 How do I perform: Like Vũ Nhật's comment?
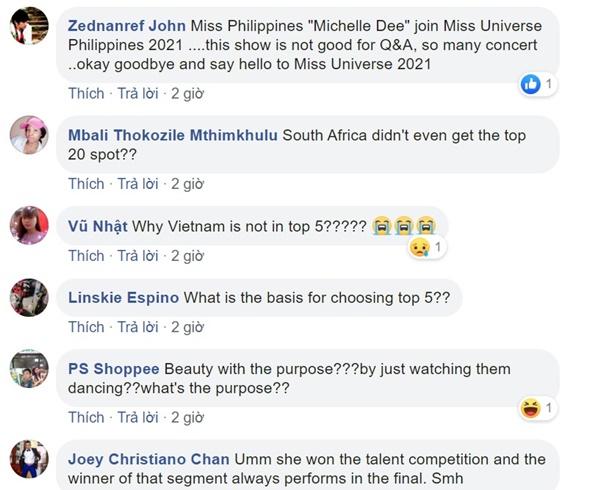(86, 255)
